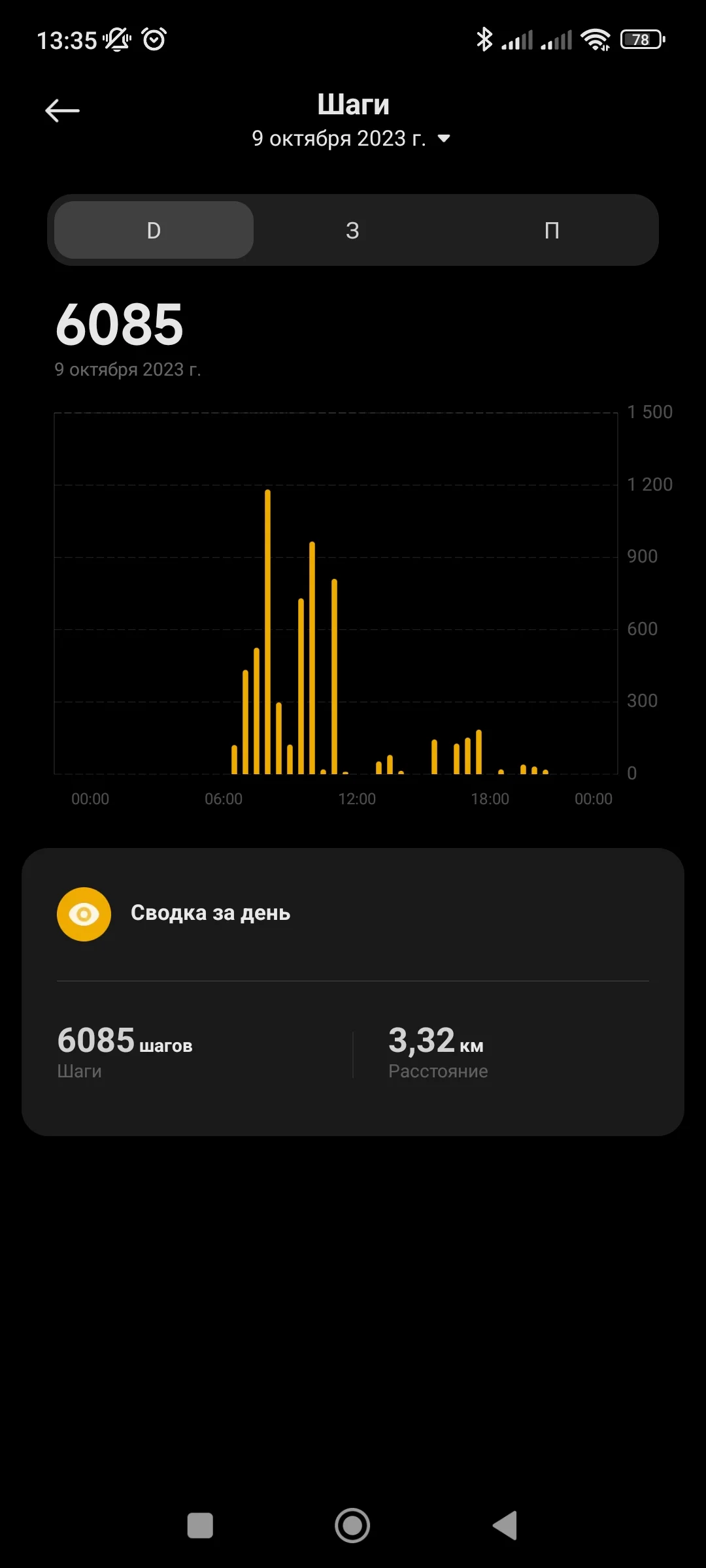Click the 12:00 label on the chart axis
706x1568 pixels.
tap(358, 798)
